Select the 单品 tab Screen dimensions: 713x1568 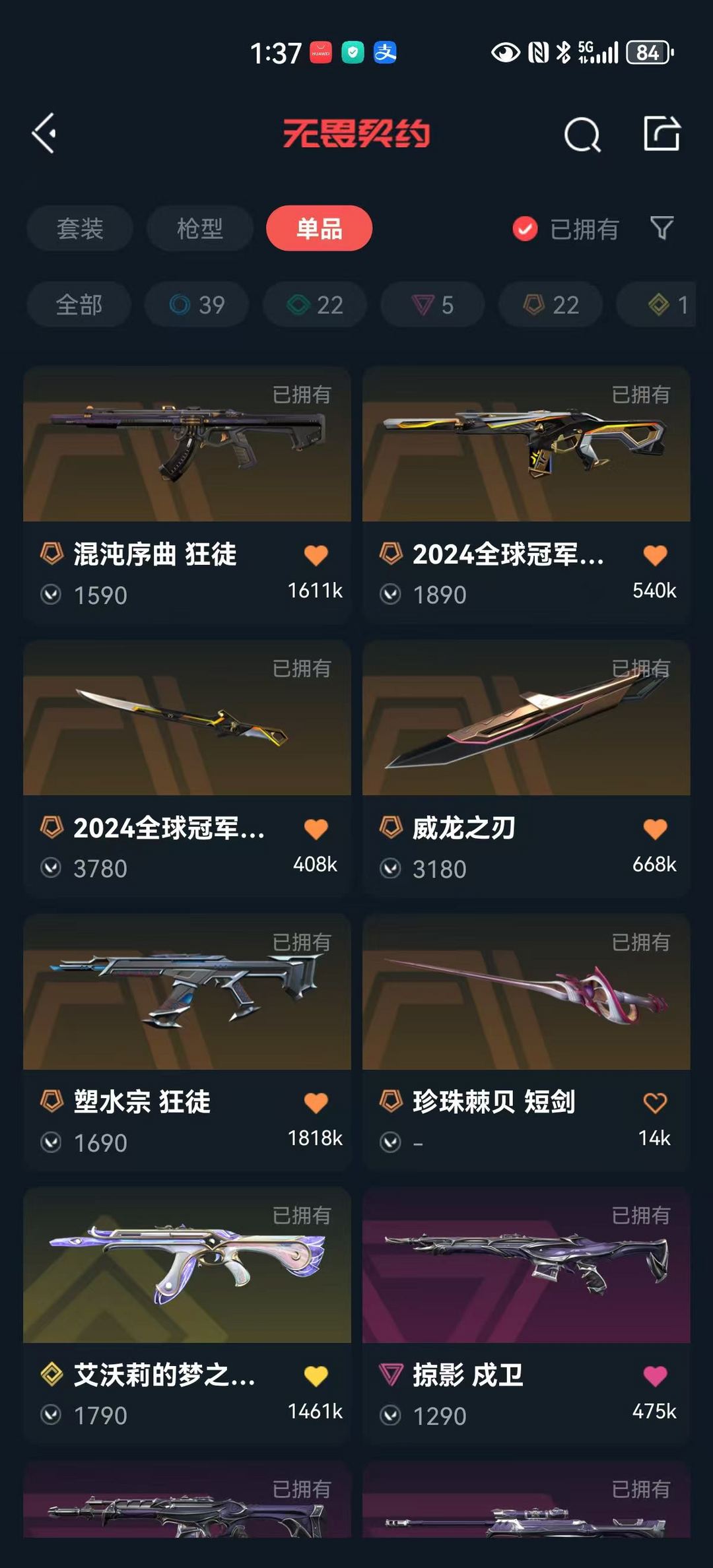[x=318, y=228]
